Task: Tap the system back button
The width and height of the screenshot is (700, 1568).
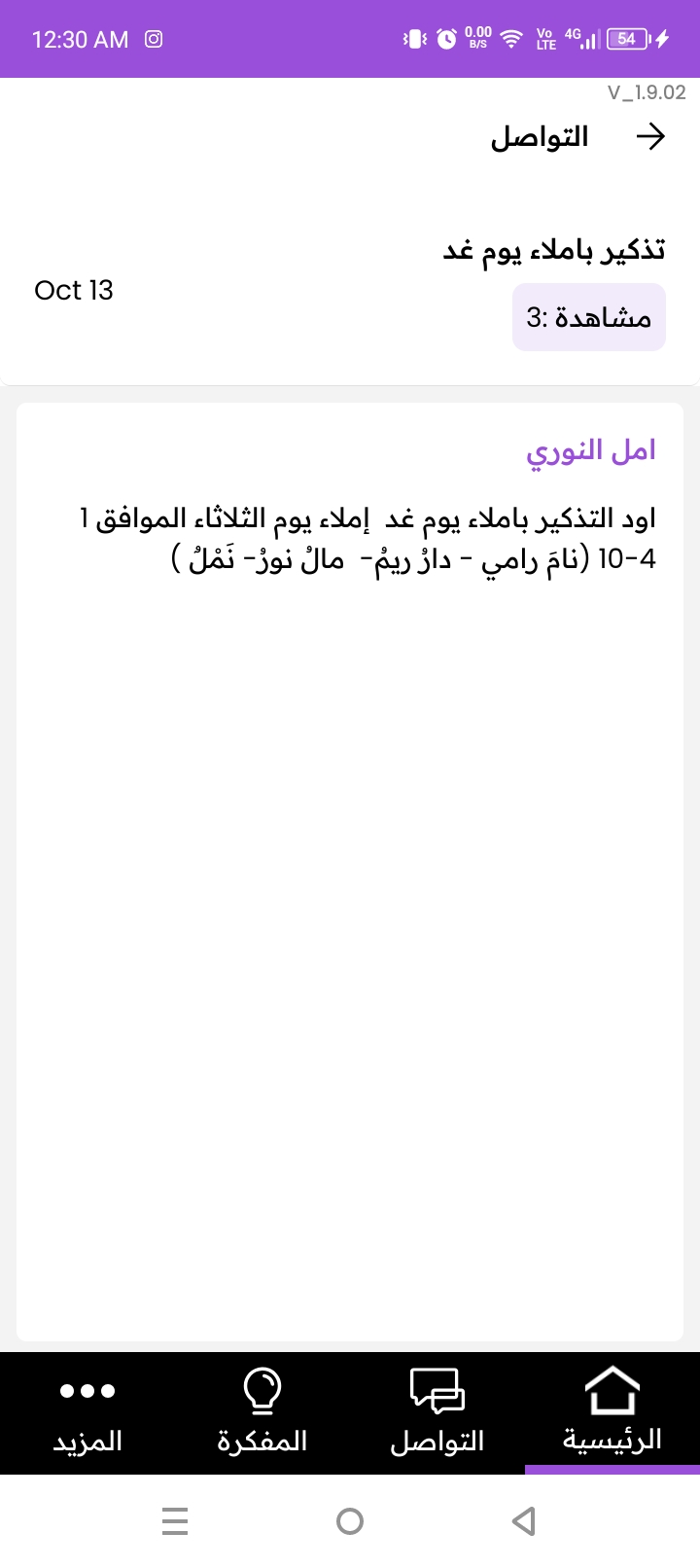Action: click(524, 1520)
